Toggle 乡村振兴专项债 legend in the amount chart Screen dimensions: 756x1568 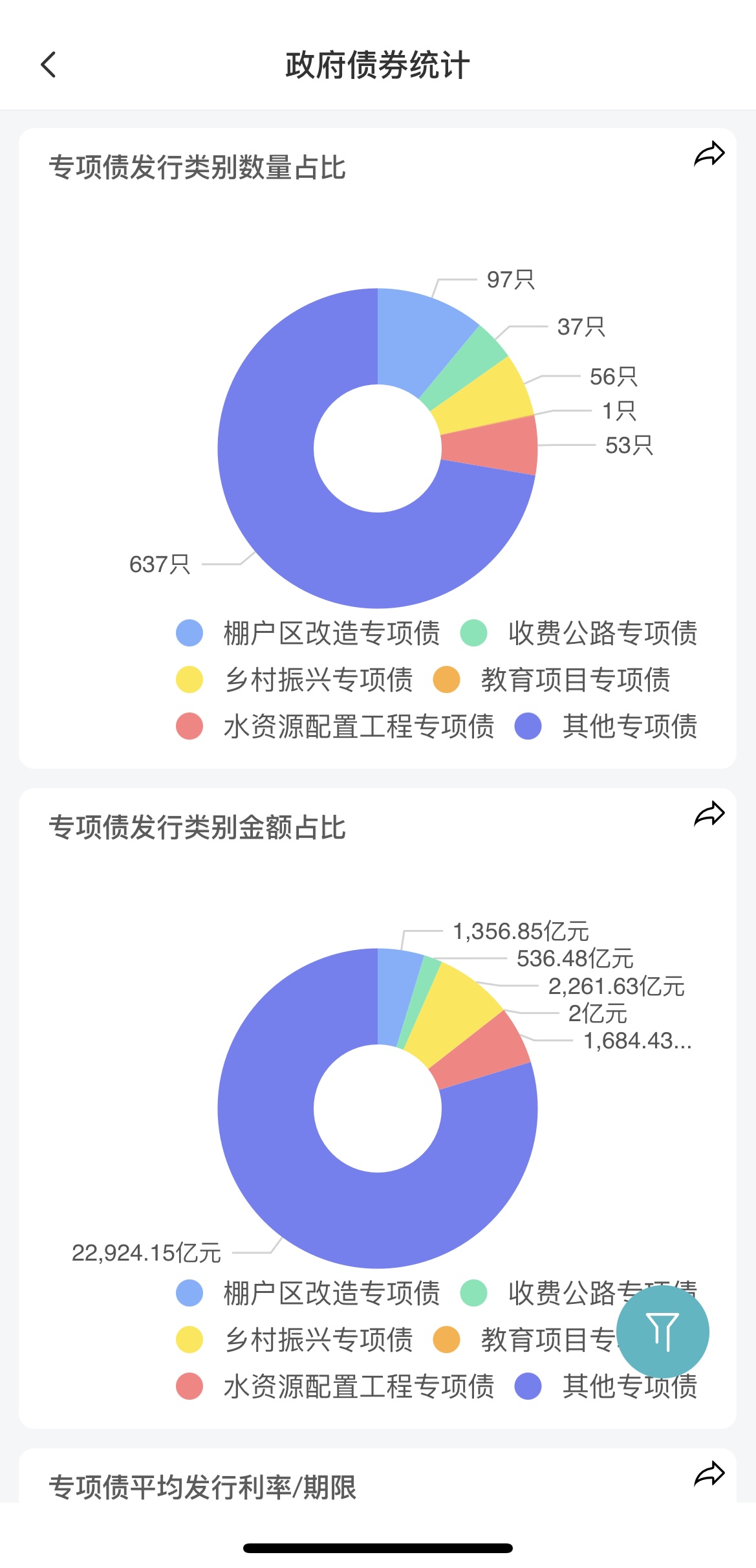coord(294,1340)
